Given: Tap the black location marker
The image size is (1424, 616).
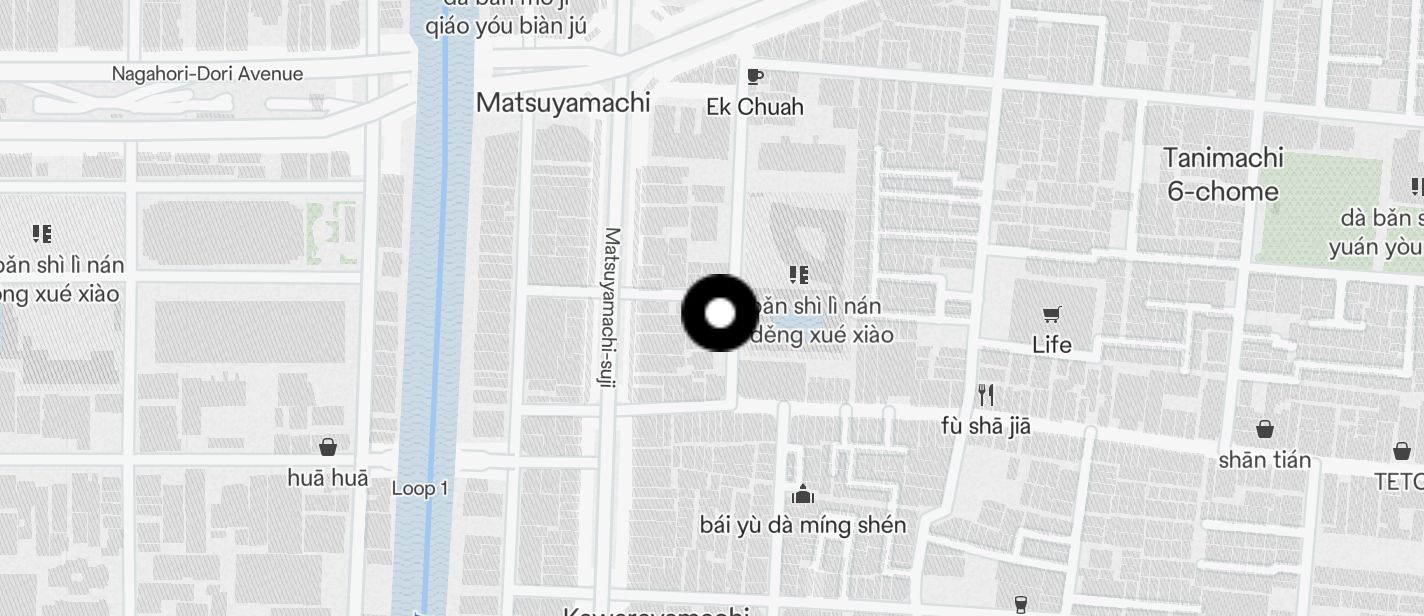Looking at the screenshot, I should [719, 313].
